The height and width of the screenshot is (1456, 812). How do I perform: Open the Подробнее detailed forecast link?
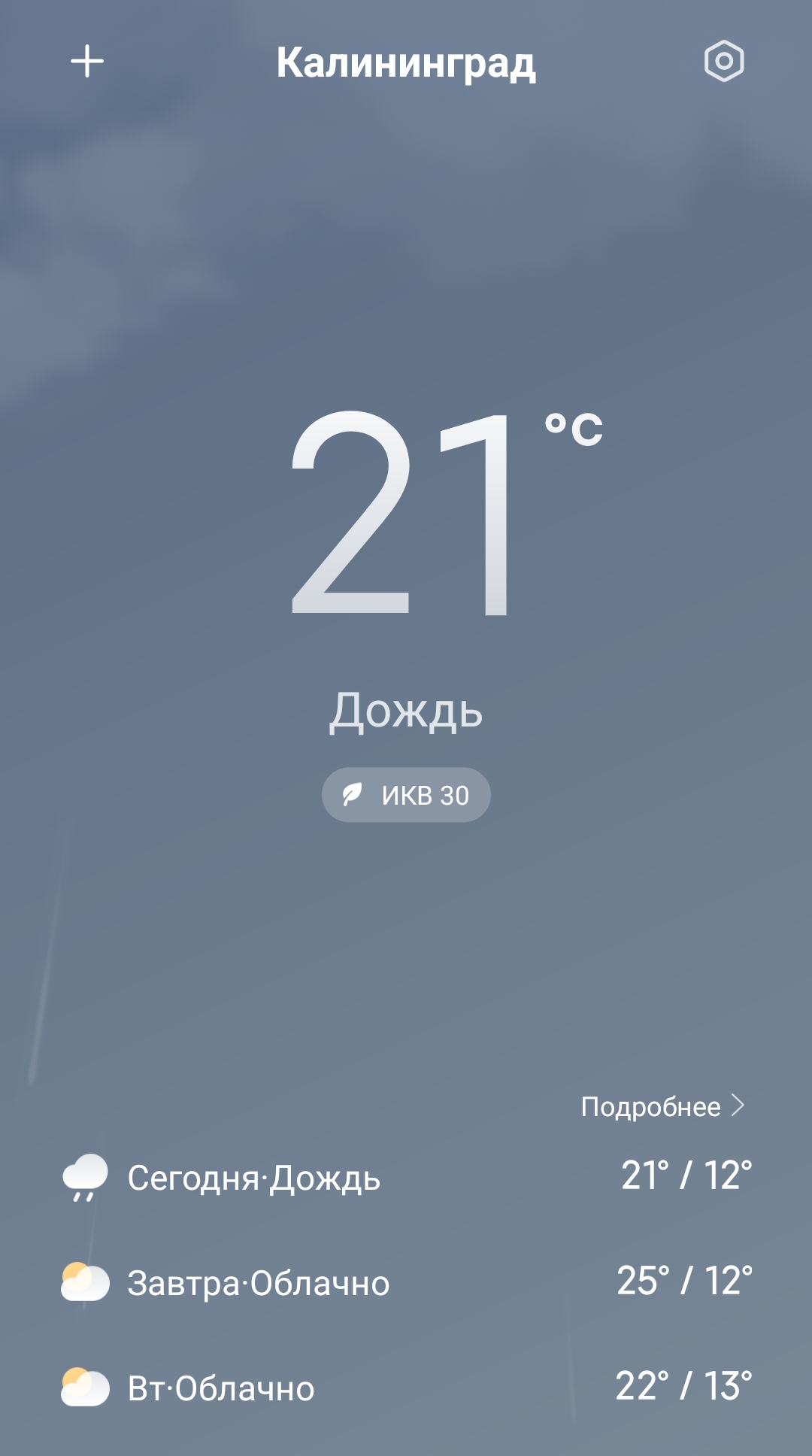662,1106
